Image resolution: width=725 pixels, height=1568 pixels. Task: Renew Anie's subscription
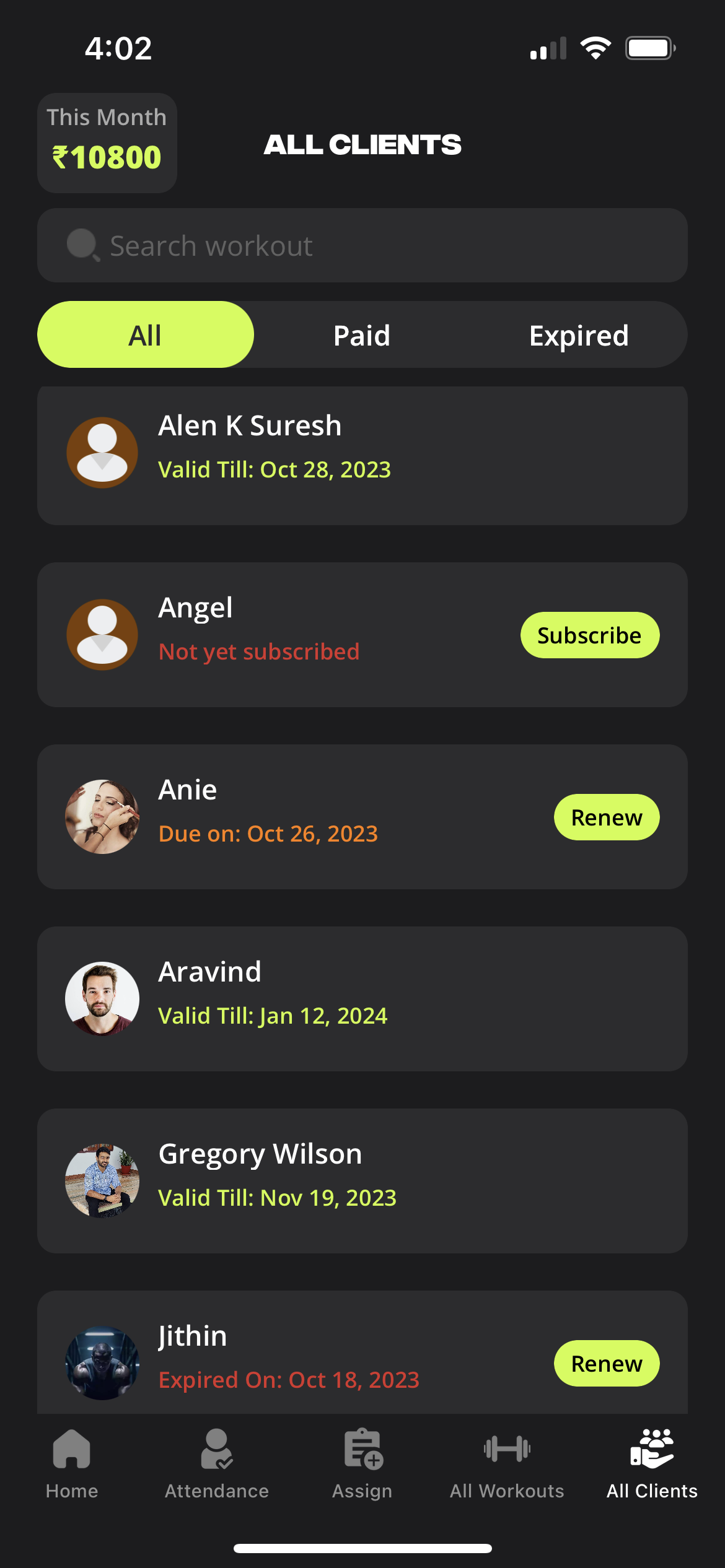[606, 817]
